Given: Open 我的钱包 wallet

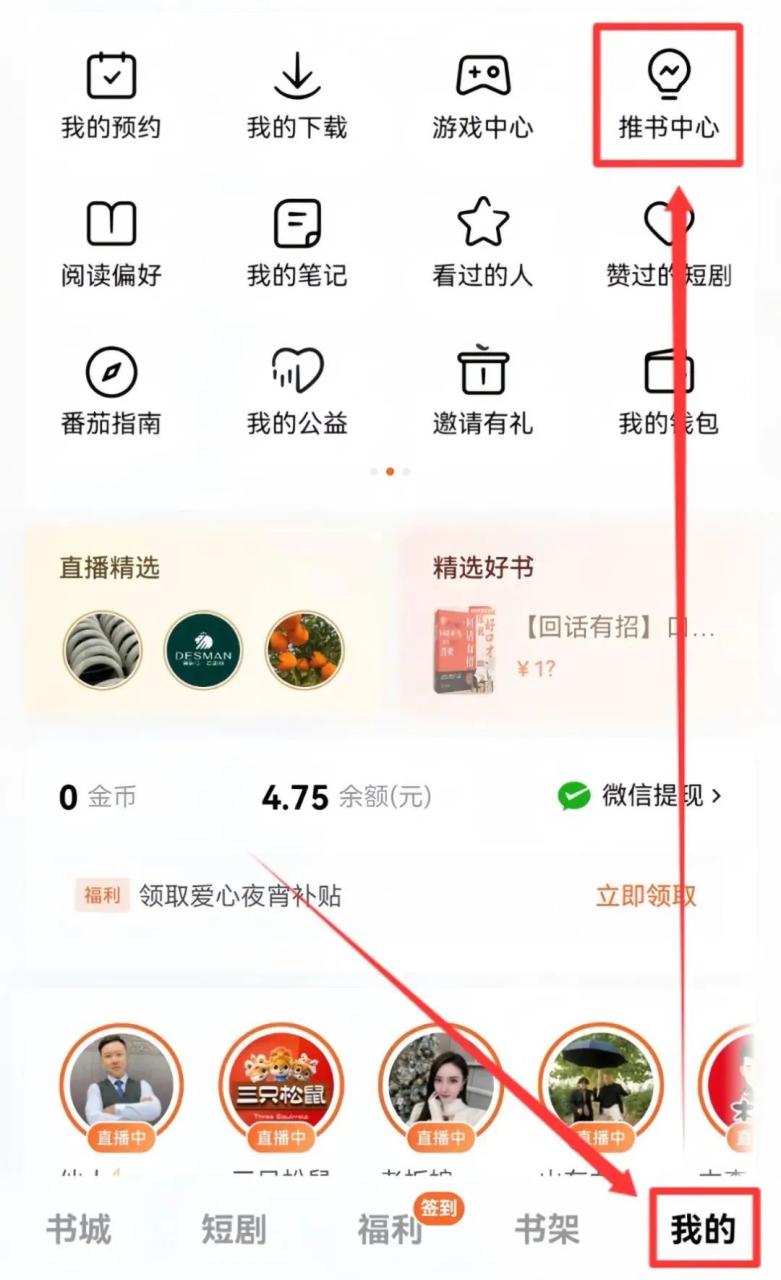Looking at the screenshot, I should click(668, 393).
